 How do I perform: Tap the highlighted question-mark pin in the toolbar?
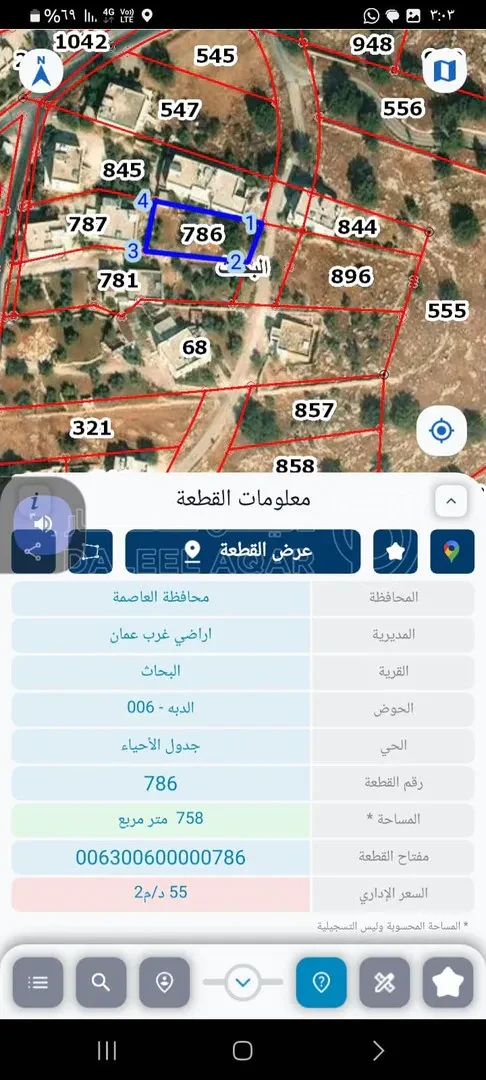pos(321,983)
